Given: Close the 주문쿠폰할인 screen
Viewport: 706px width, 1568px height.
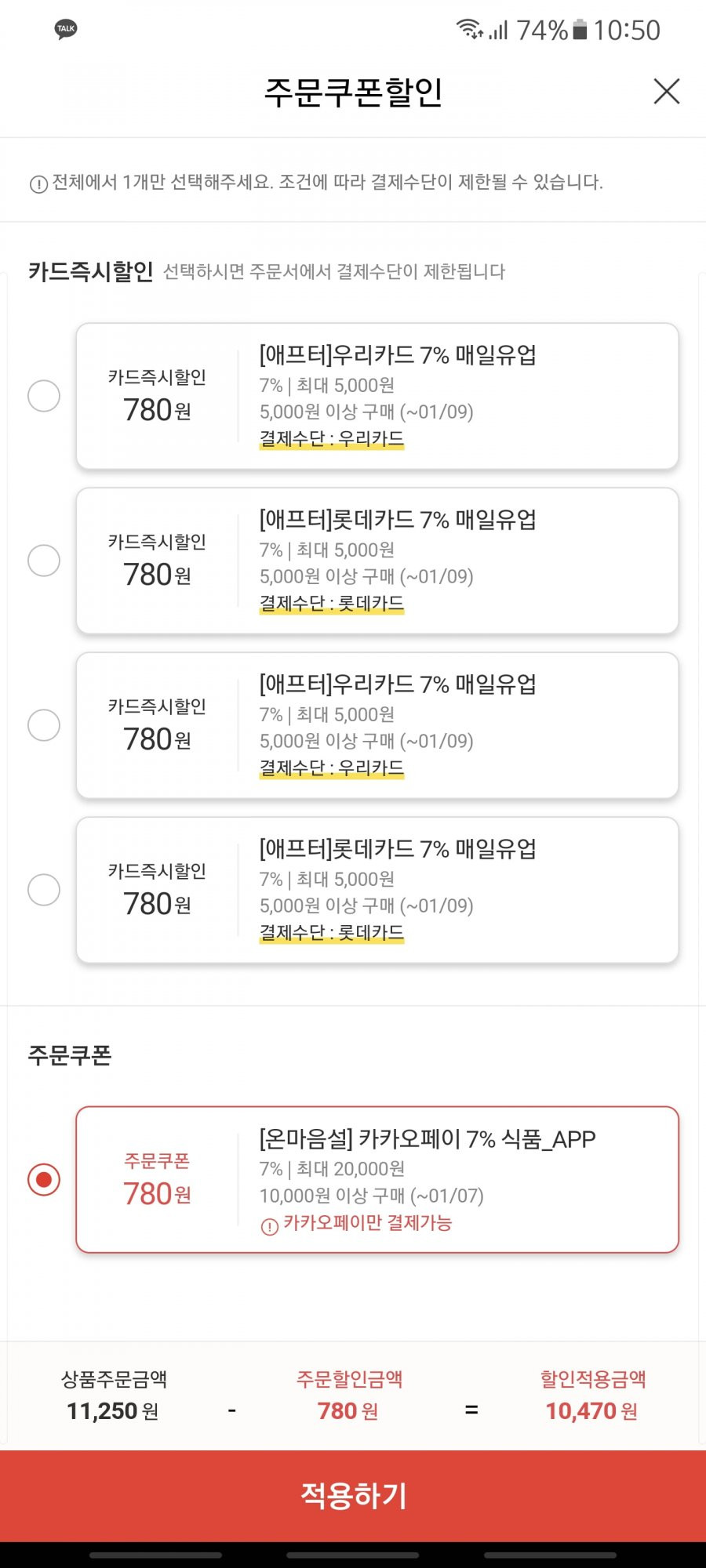Looking at the screenshot, I should tap(666, 91).
